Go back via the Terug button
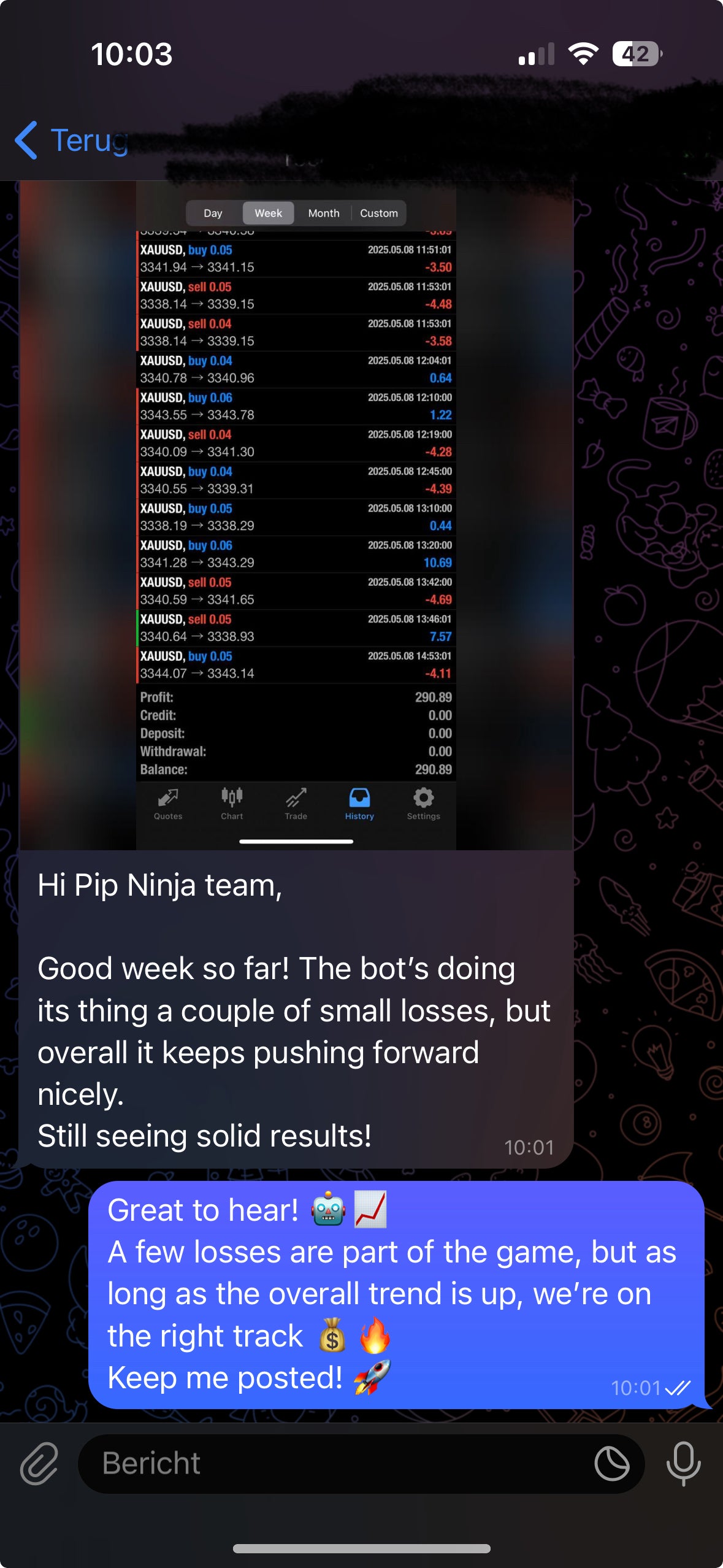This screenshot has height=1568, width=723. pos(71,140)
